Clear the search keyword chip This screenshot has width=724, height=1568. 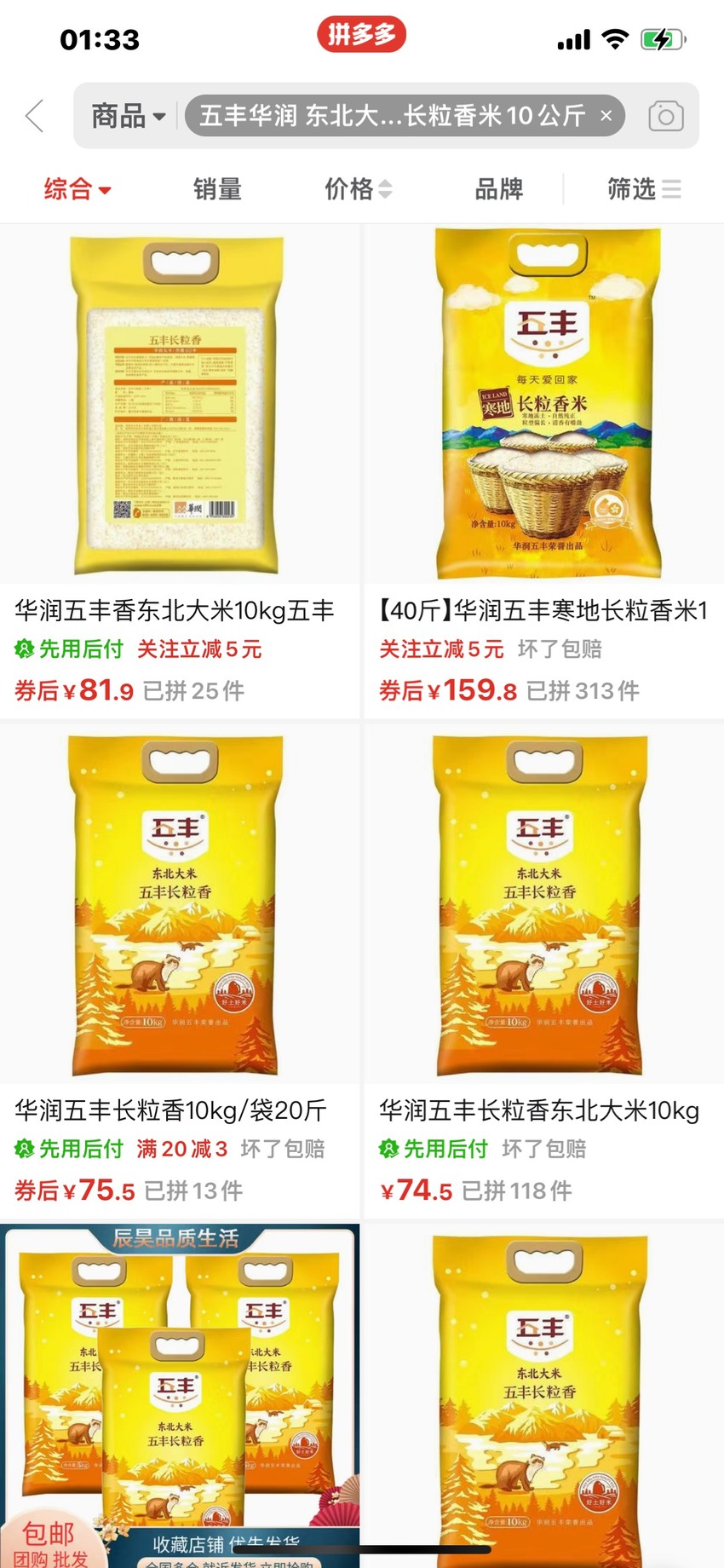606,116
